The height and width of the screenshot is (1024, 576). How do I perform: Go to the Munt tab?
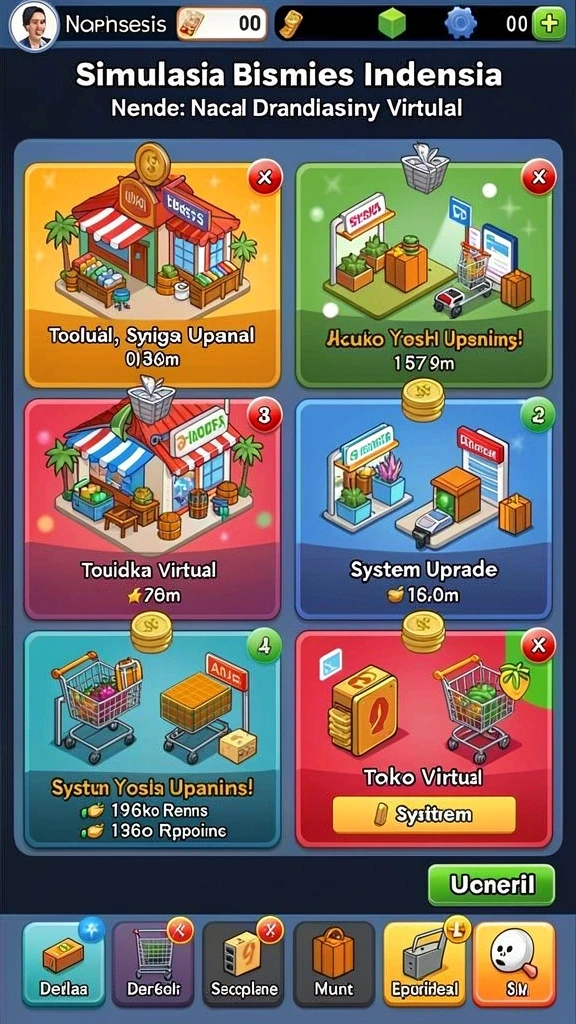334,964
